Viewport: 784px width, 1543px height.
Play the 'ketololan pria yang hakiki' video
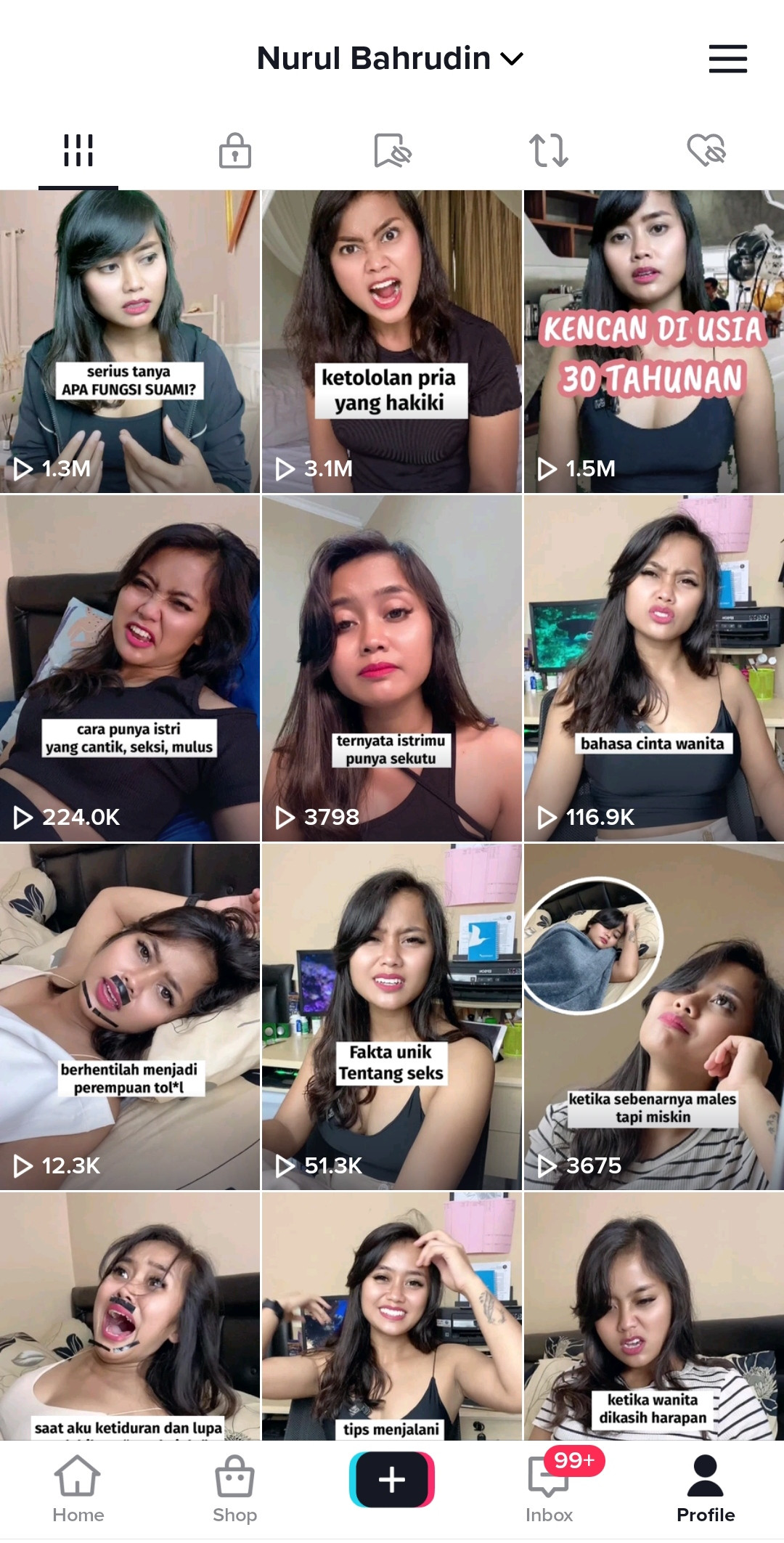tap(391, 341)
